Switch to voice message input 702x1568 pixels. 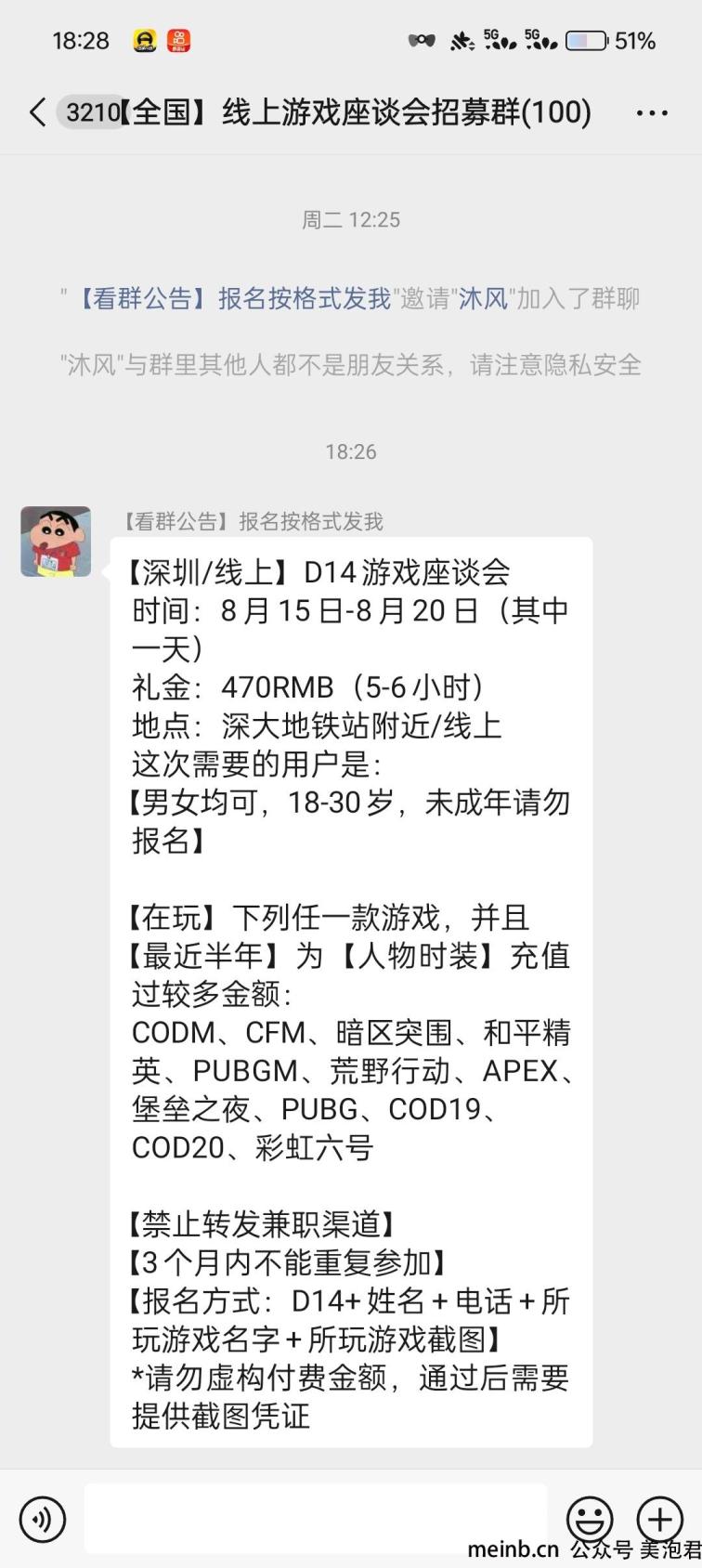42,1520
